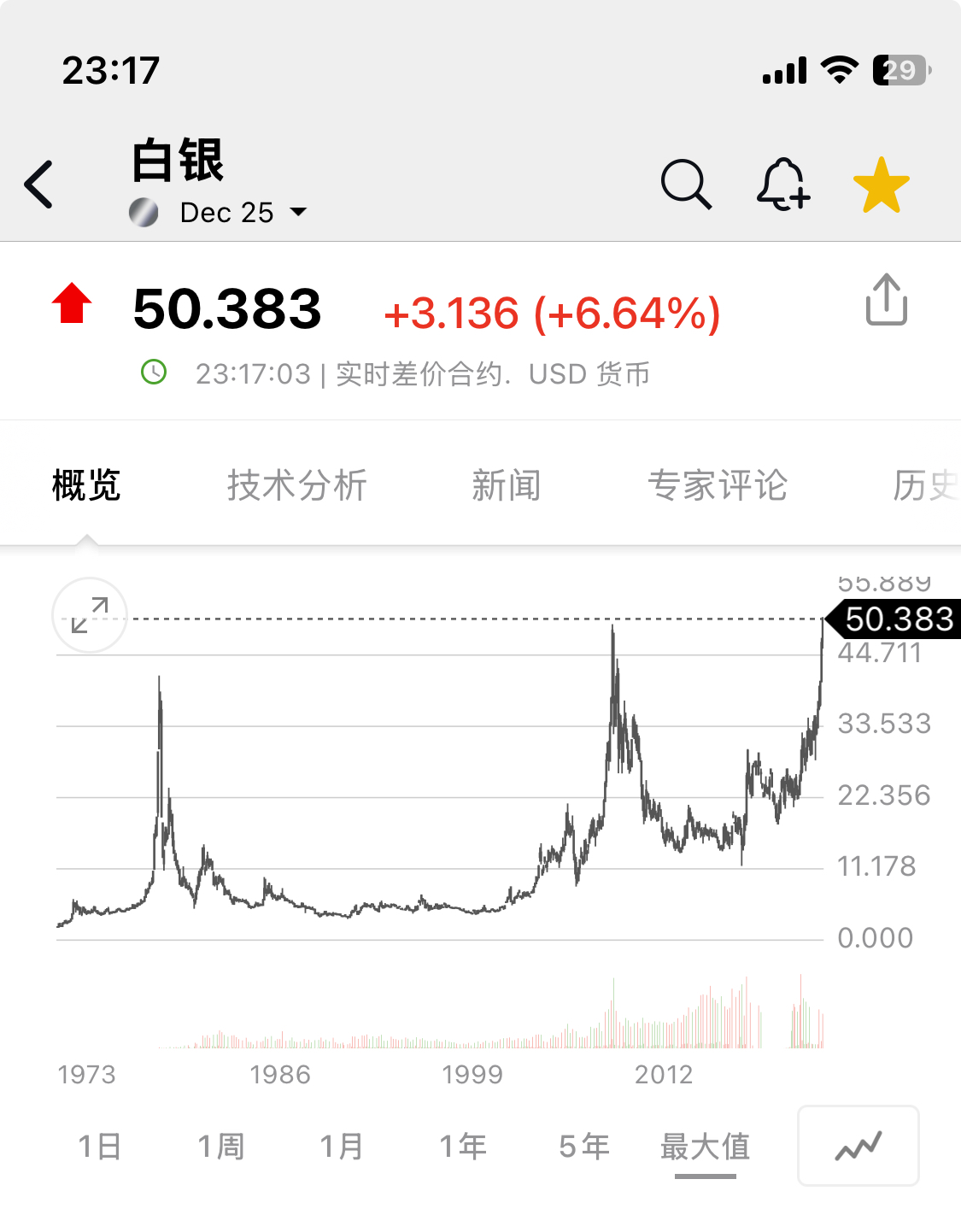
Task: Expand the chart to full screen
Action: click(90, 615)
